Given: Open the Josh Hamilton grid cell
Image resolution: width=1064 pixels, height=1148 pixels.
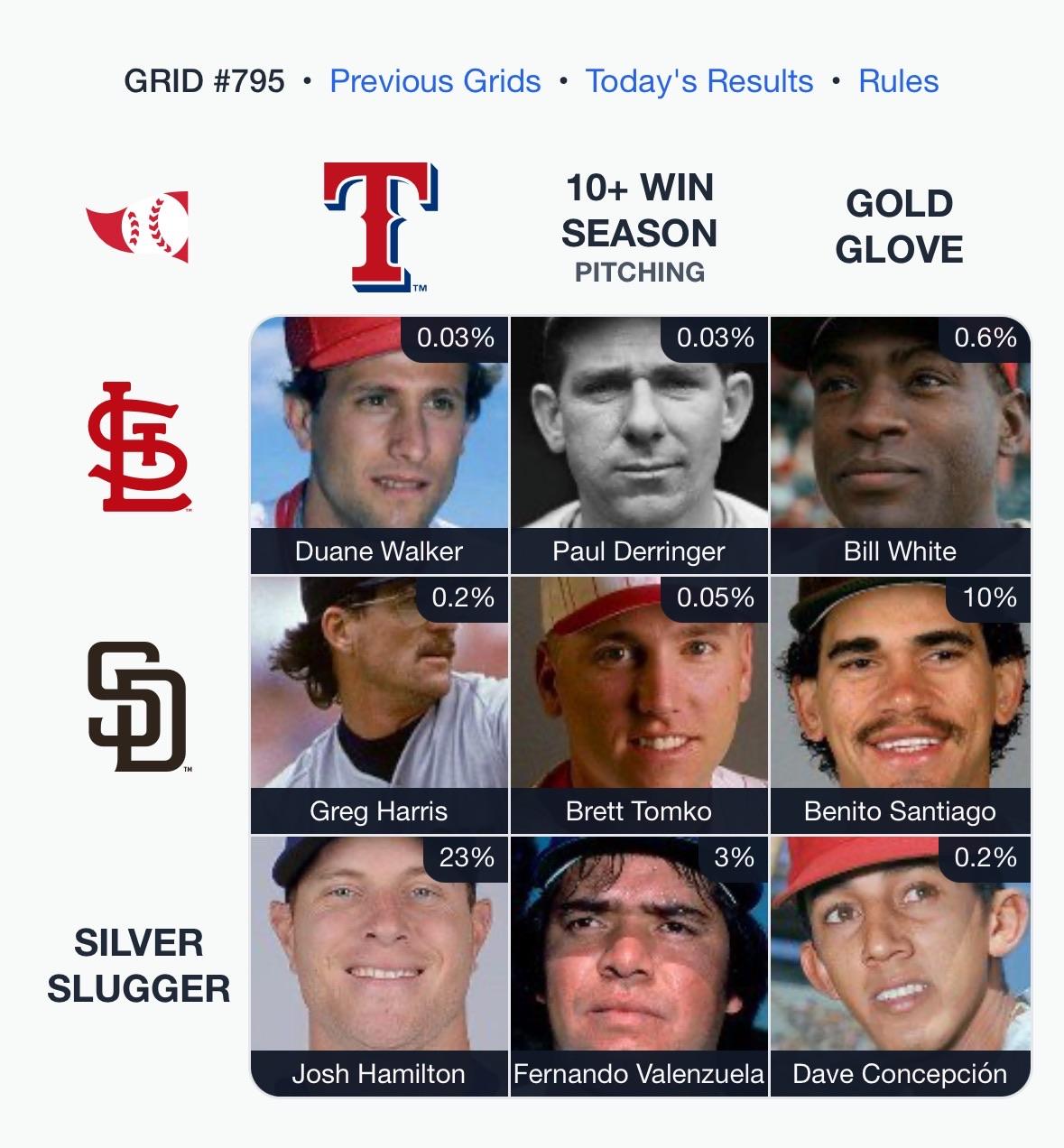Looking at the screenshot, I should click(x=379, y=966).
